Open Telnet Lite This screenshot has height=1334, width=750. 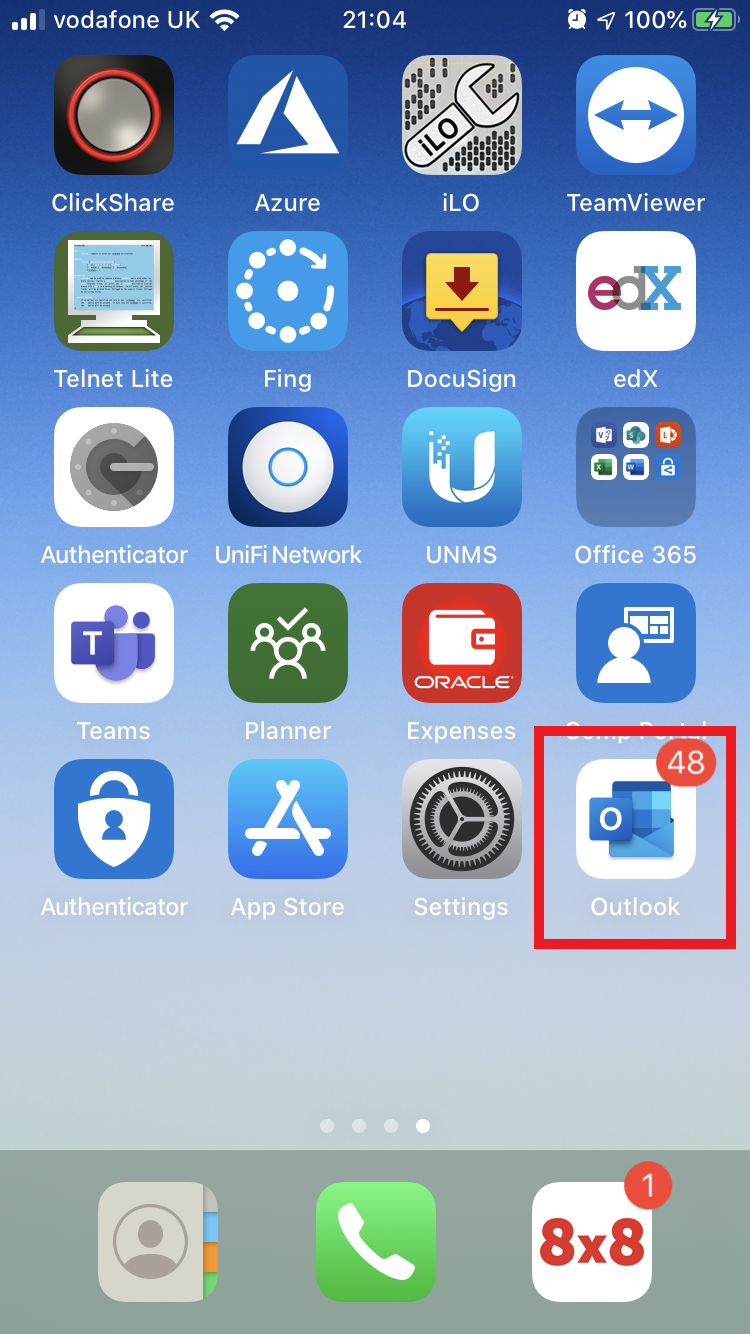114,291
